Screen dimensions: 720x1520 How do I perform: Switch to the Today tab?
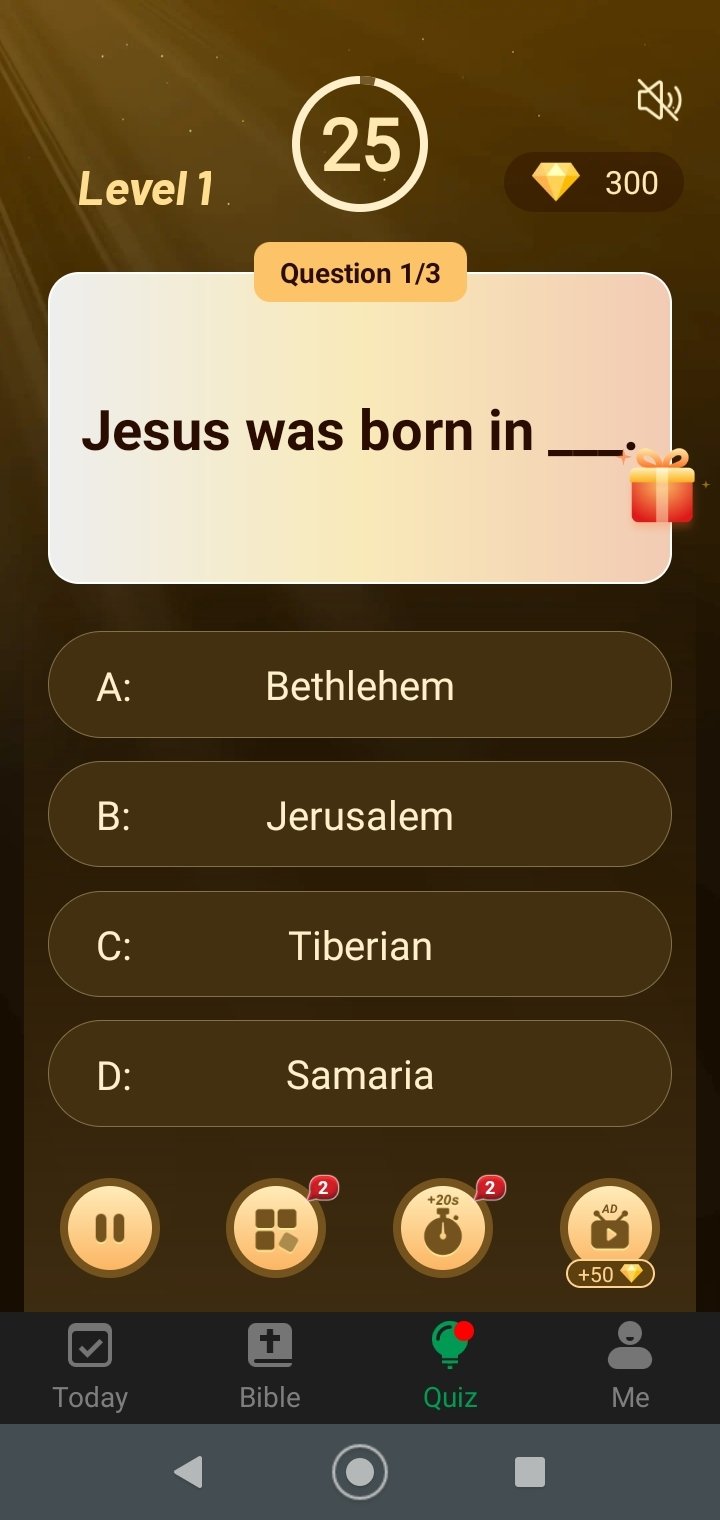click(90, 1366)
